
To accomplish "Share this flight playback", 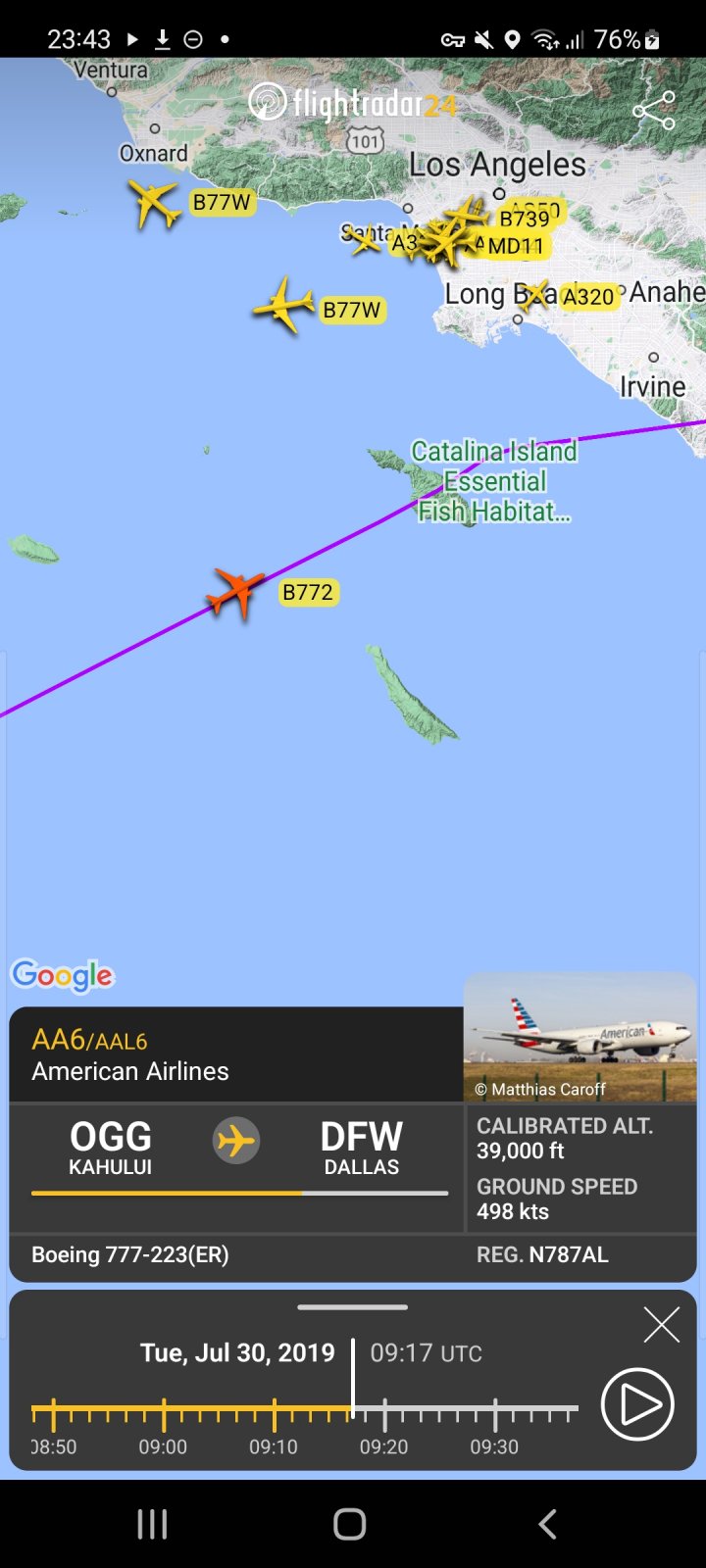I will 654,110.
